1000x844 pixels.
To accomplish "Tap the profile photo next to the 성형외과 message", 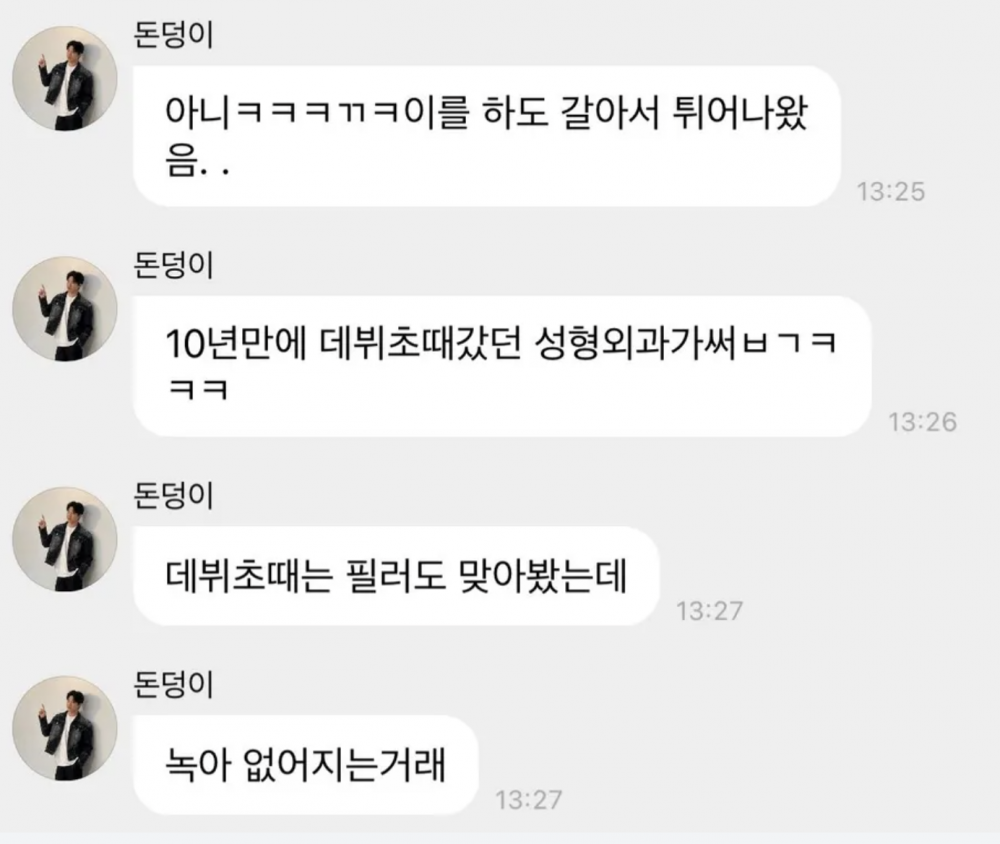I will (65, 309).
